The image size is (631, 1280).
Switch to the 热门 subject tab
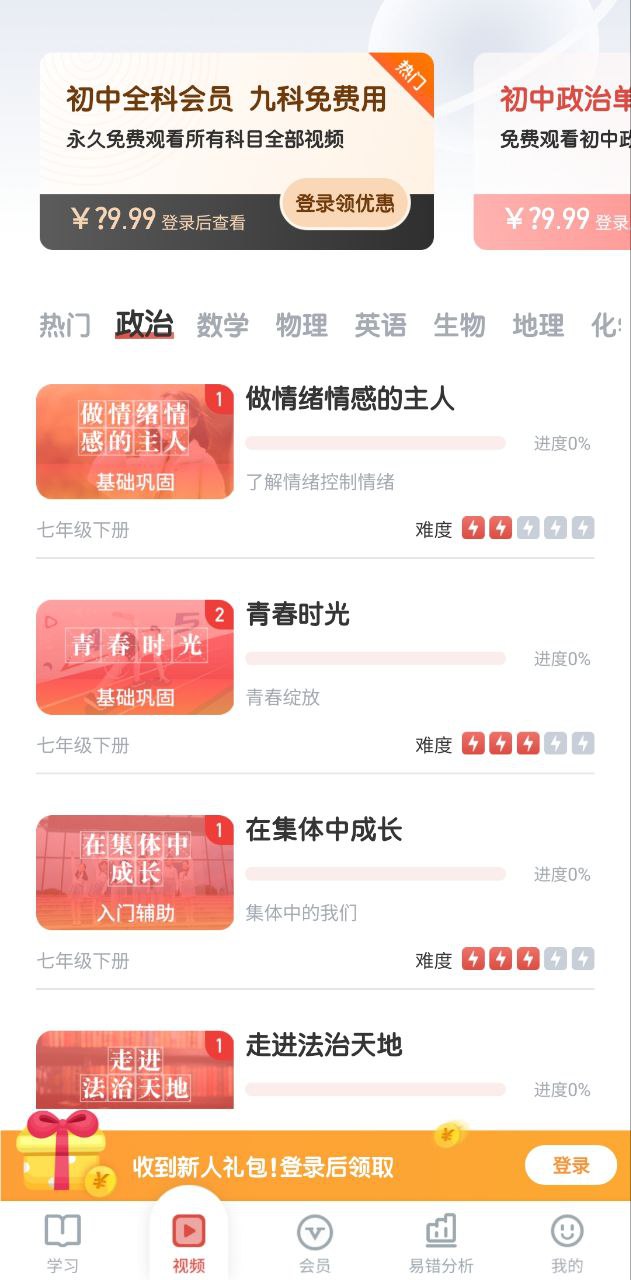[x=65, y=325]
